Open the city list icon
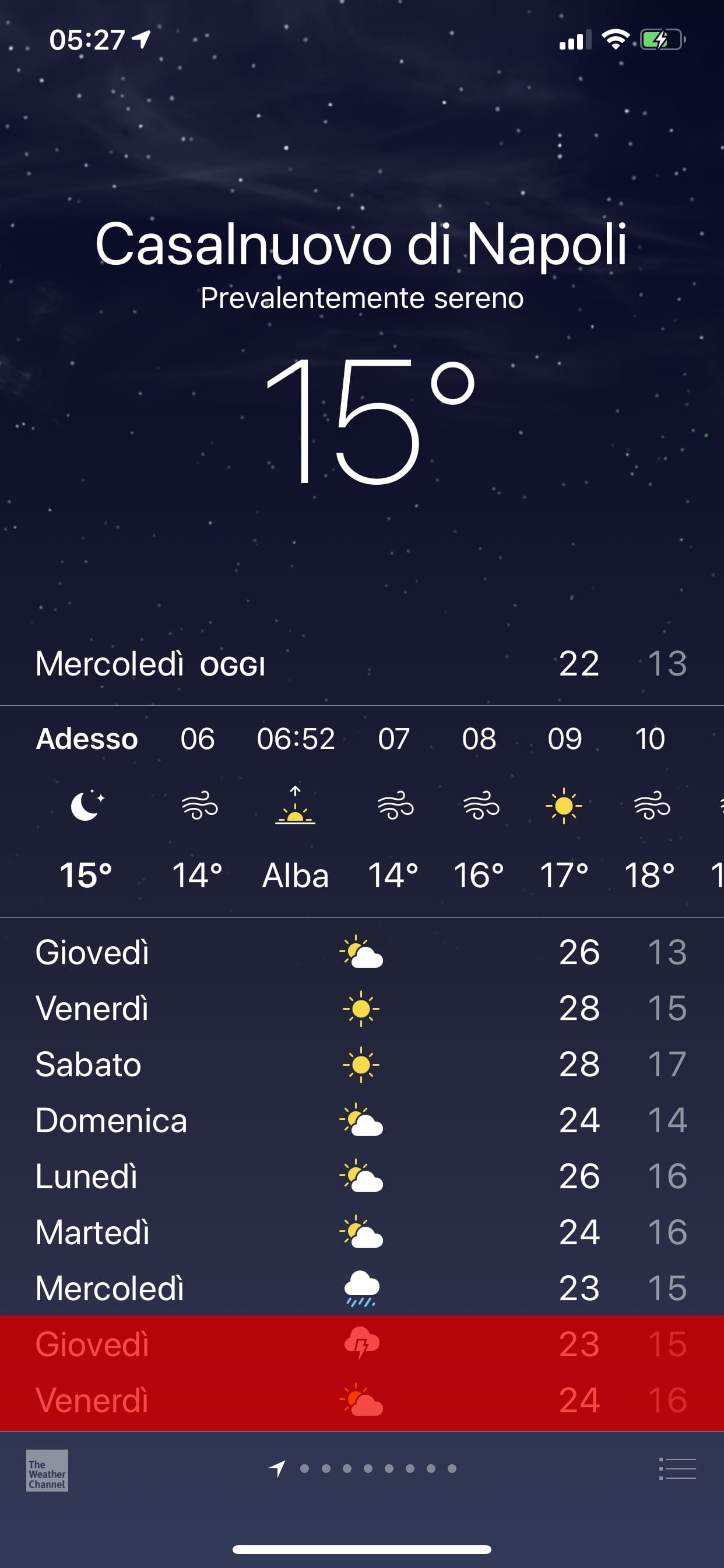Image resolution: width=724 pixels, height=1568 pixels. [677, 1469]
